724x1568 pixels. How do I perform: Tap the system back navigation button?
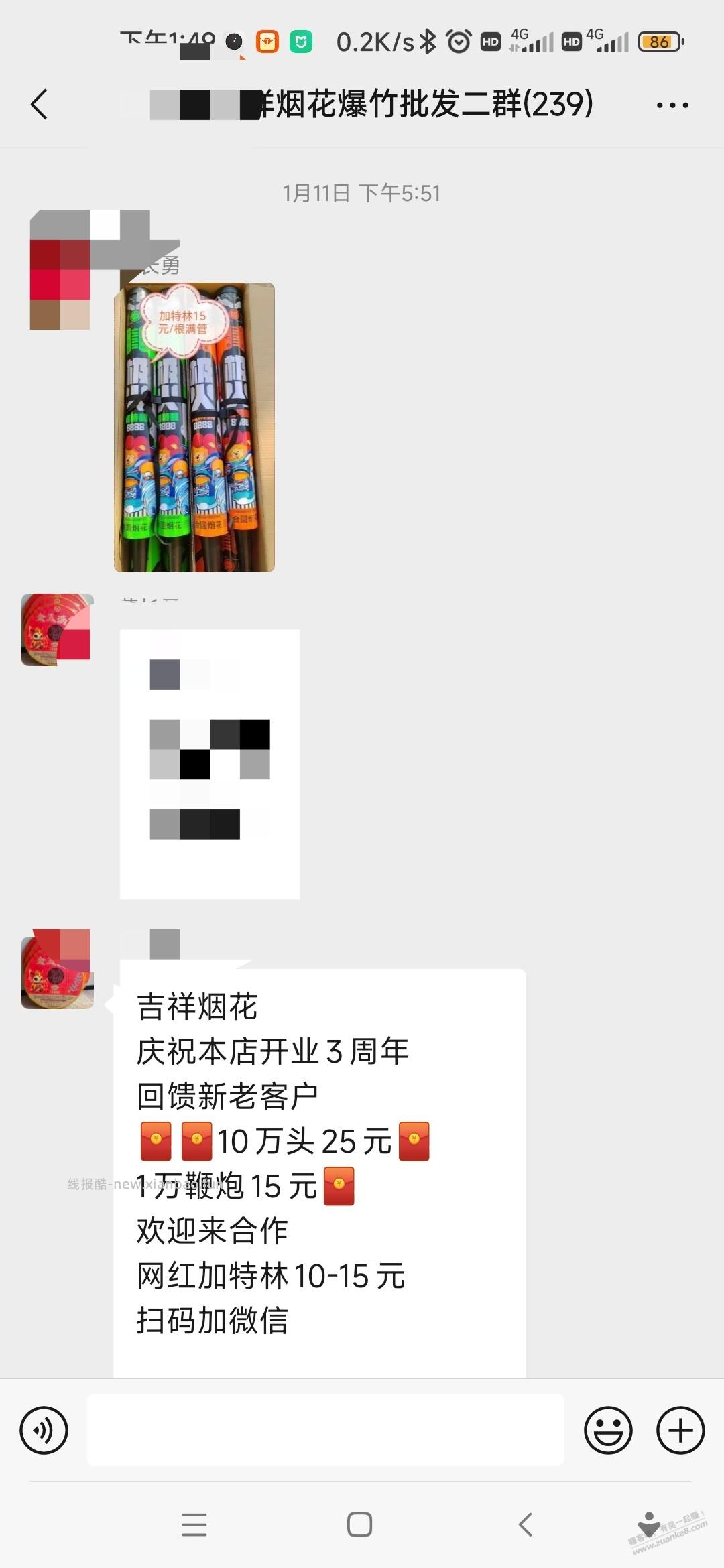tap(524, 1526)
